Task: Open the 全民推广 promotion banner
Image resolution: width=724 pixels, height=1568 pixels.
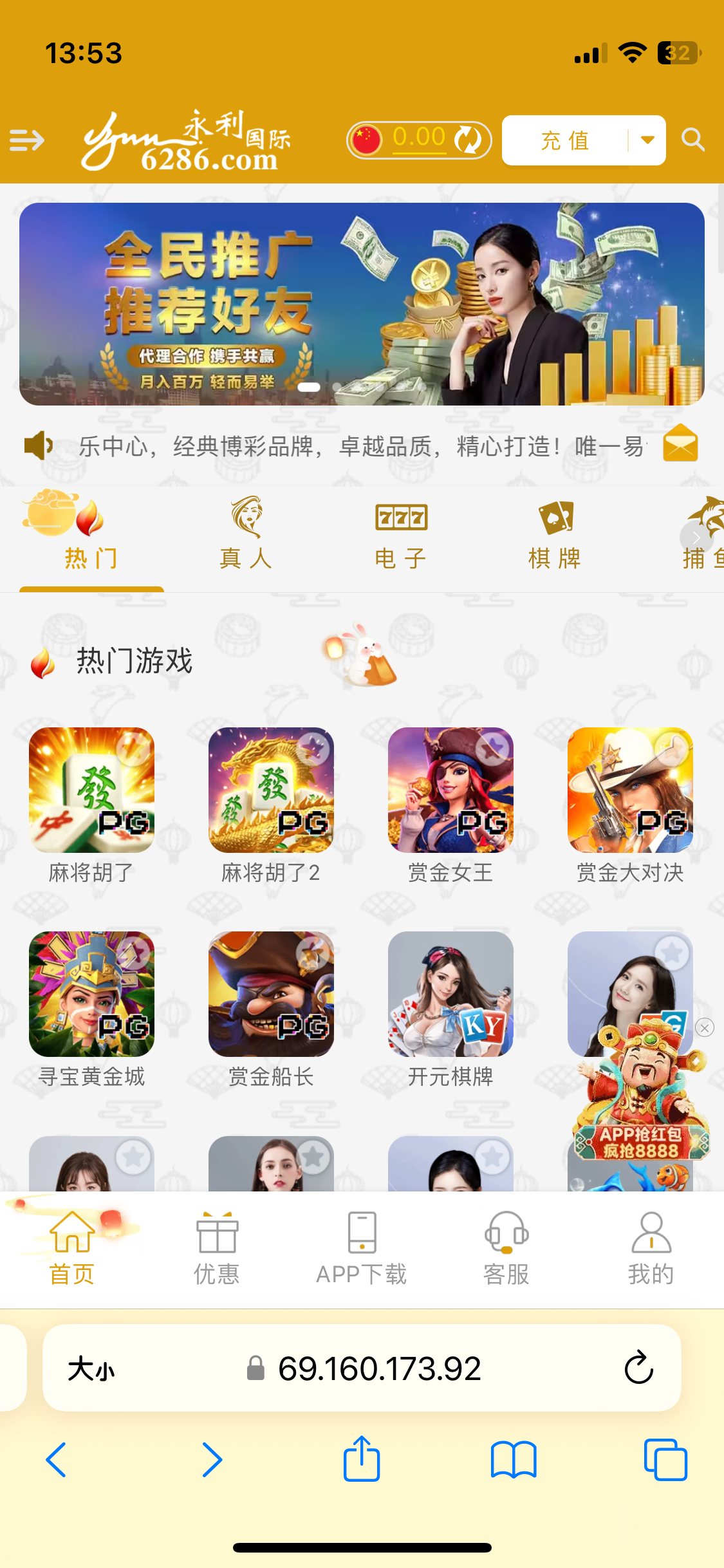Action: click(362, 304)
